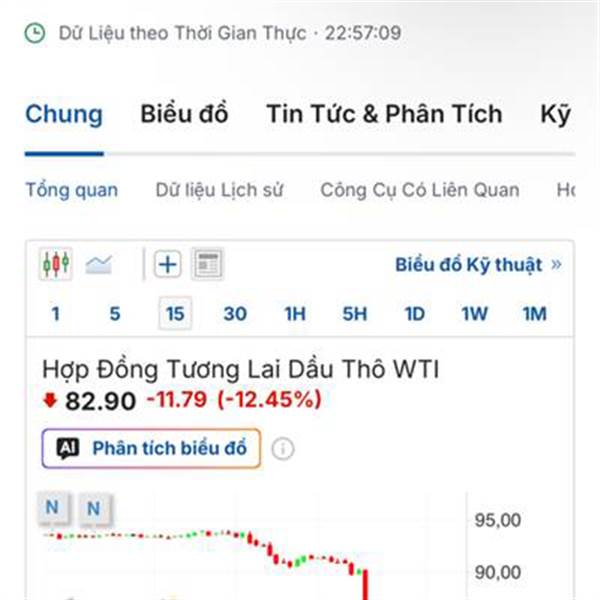The height and width of the screenshot is (600, 600).
Task: Set chart interval to 1 minute
Action: point(56,314)
